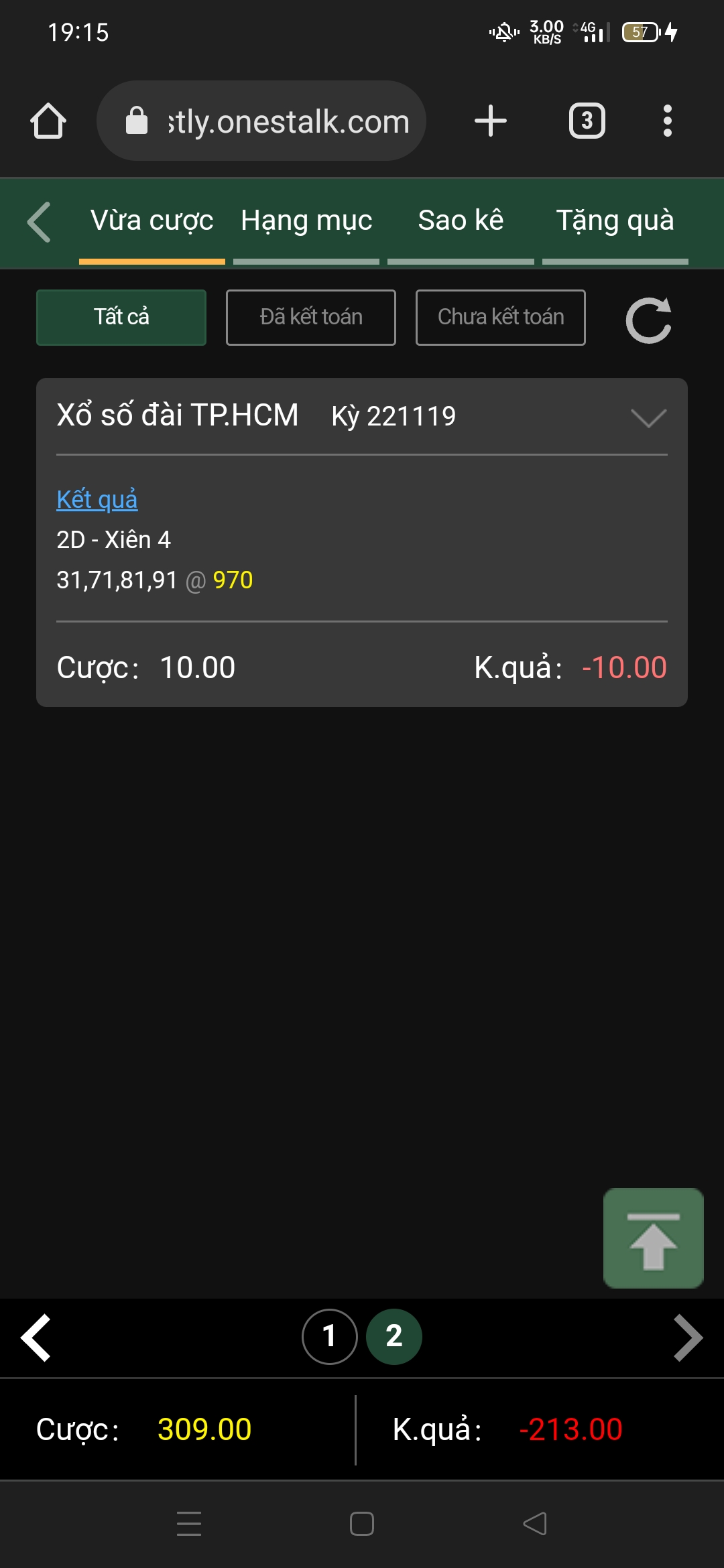
Task: Switch to the Hạng mục tab
Action: pos(306,221)
